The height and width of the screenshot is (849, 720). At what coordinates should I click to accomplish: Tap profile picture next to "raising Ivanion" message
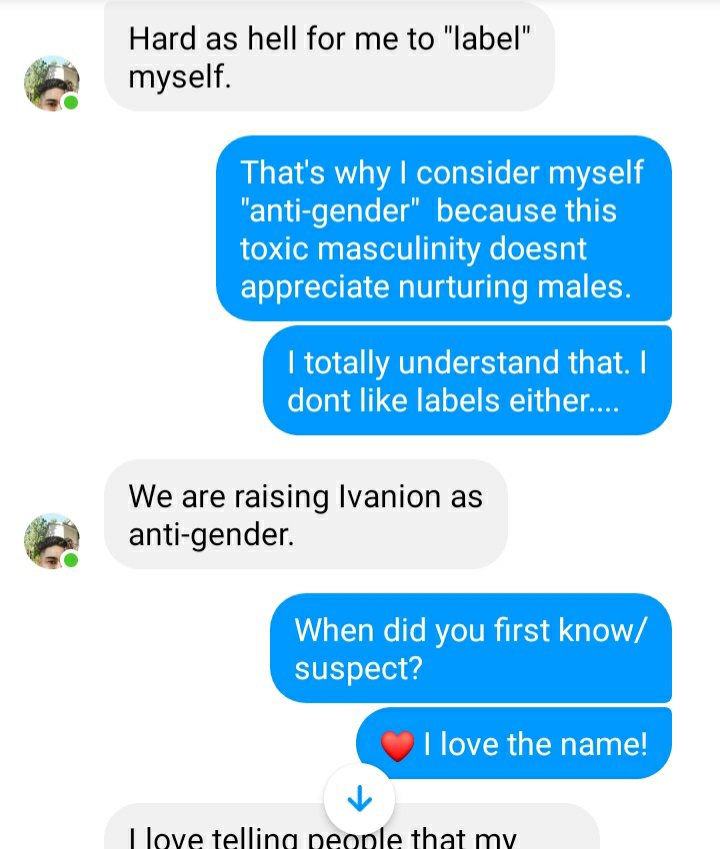[51, 541]
